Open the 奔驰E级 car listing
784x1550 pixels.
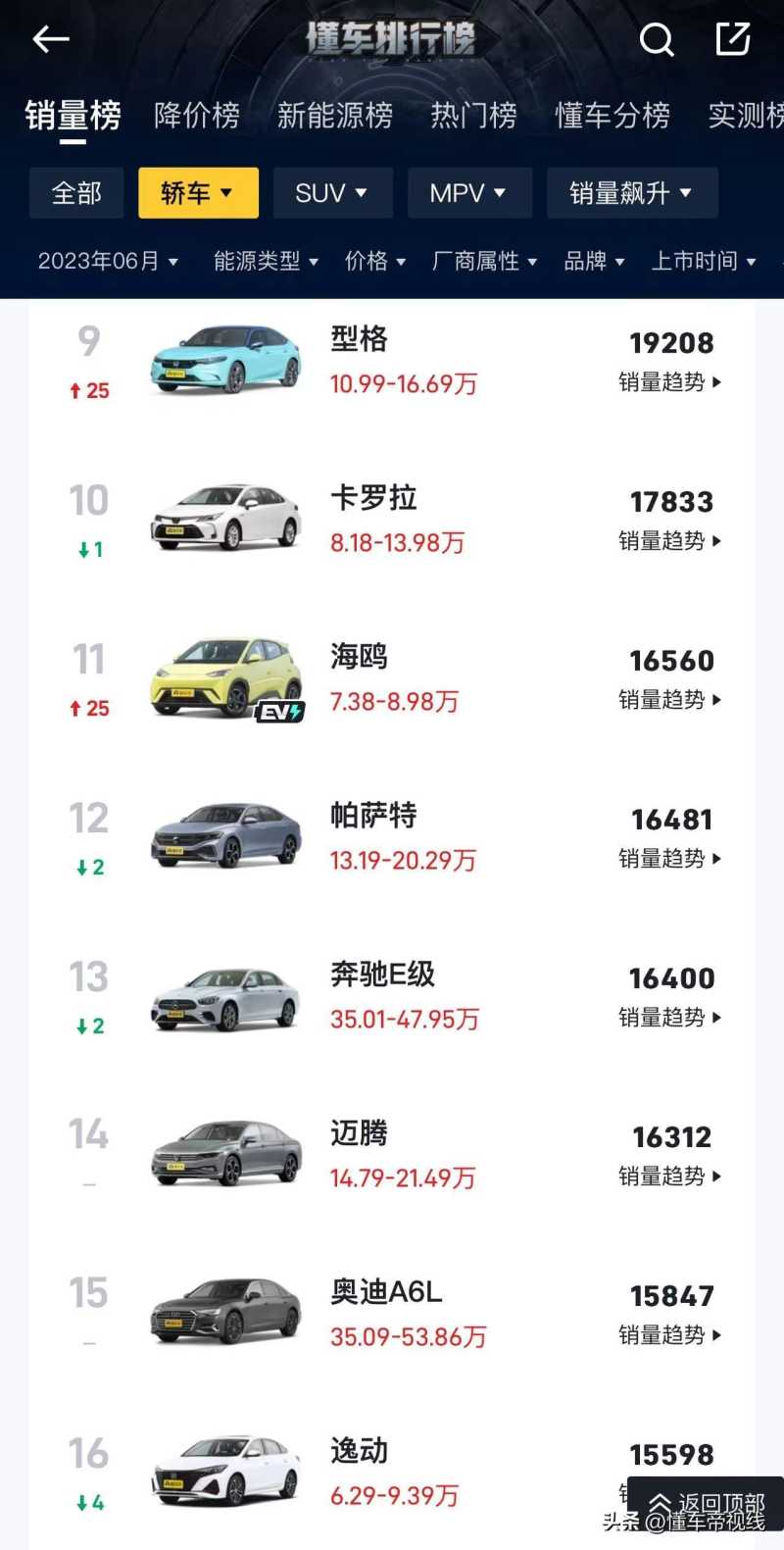pos(382,975)
